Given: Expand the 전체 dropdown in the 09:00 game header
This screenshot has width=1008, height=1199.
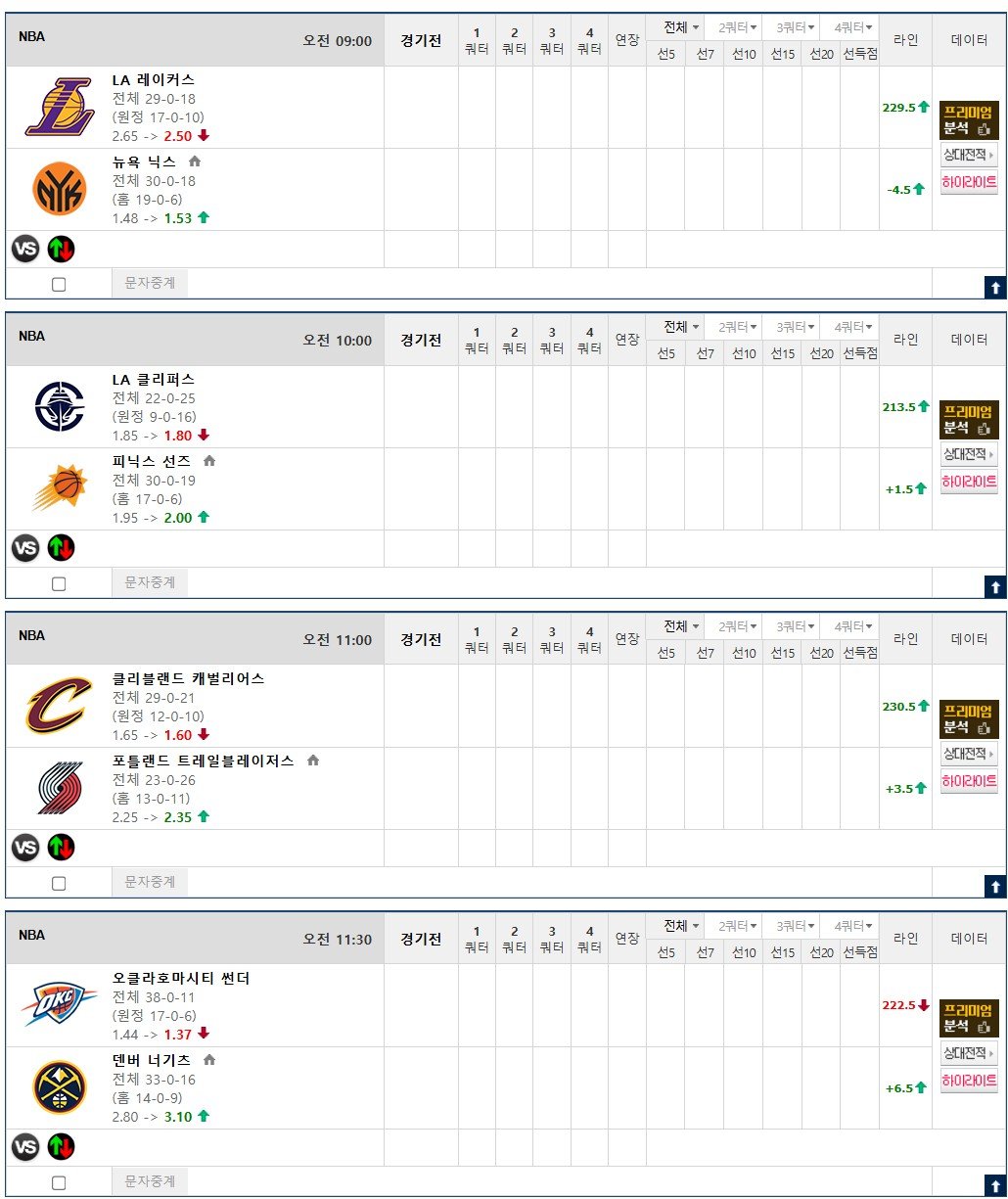Looking at the screenshot, I should [681, 27].
